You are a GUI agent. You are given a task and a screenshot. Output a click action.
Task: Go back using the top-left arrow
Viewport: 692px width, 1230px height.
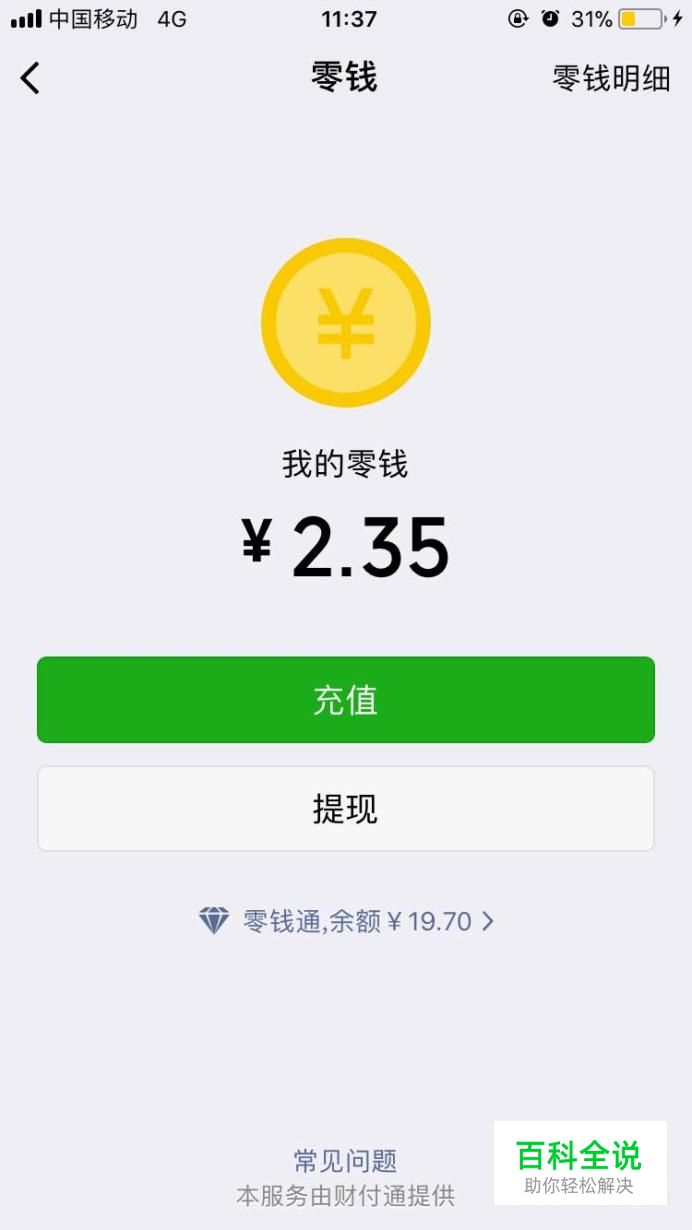[30, 78]
